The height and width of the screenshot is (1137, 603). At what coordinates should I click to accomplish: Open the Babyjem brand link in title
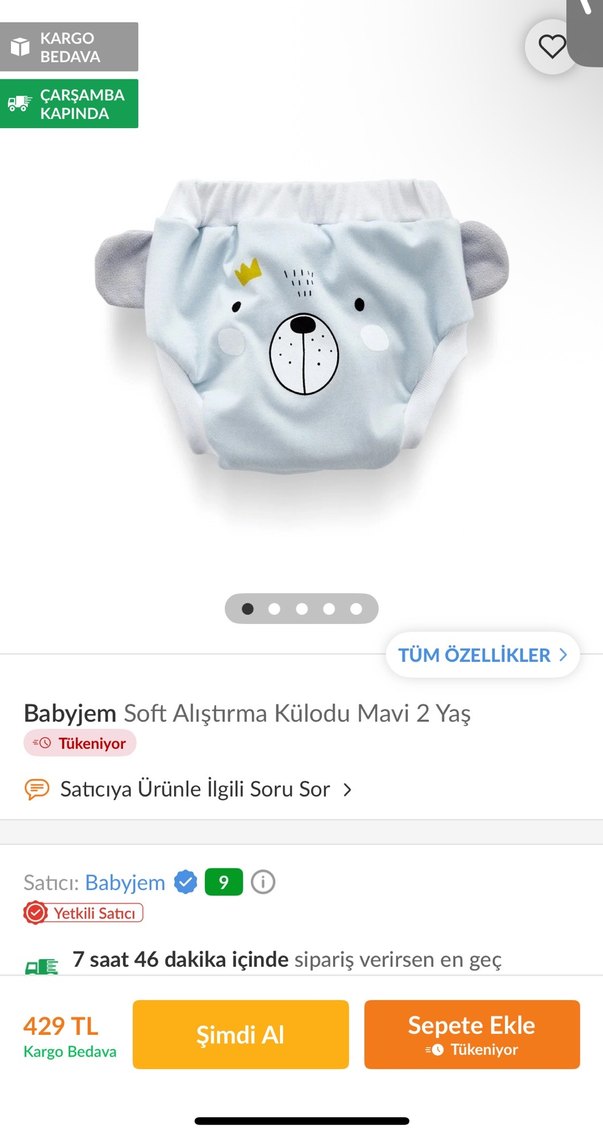[x=70, y=713]
